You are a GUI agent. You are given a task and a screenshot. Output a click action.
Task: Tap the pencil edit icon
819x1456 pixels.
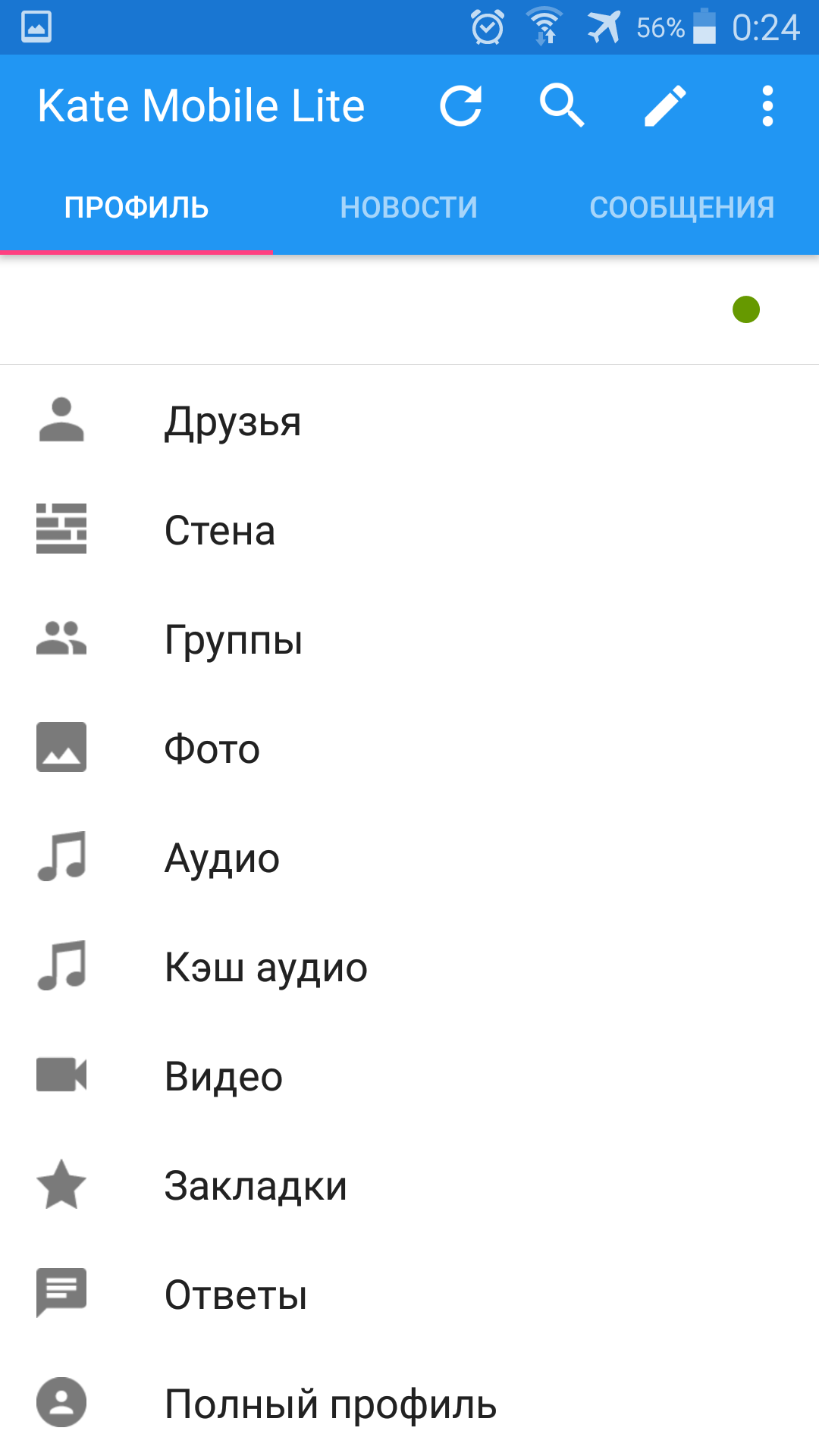[x=665, y=105]
